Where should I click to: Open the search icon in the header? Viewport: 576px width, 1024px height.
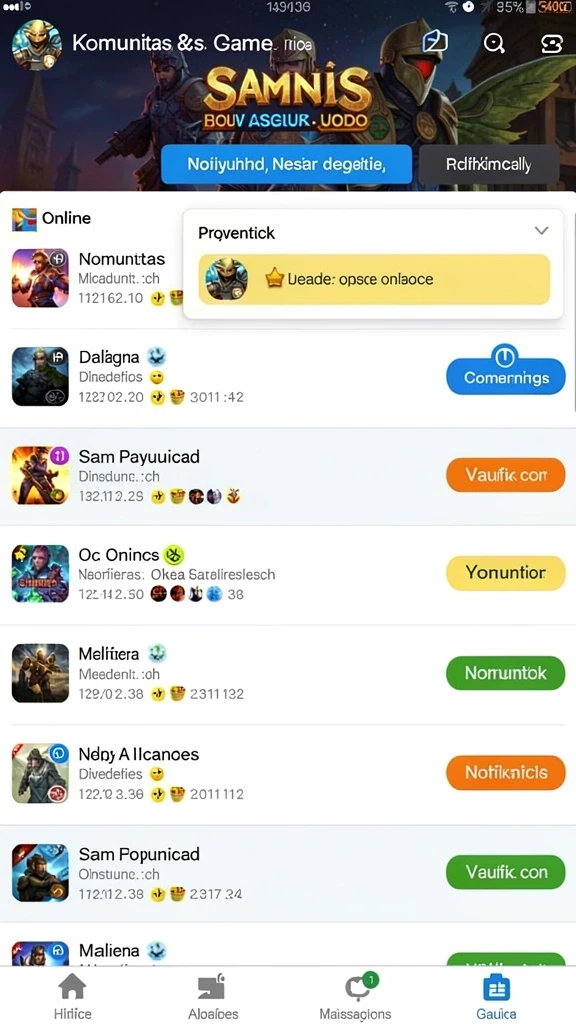494,43
